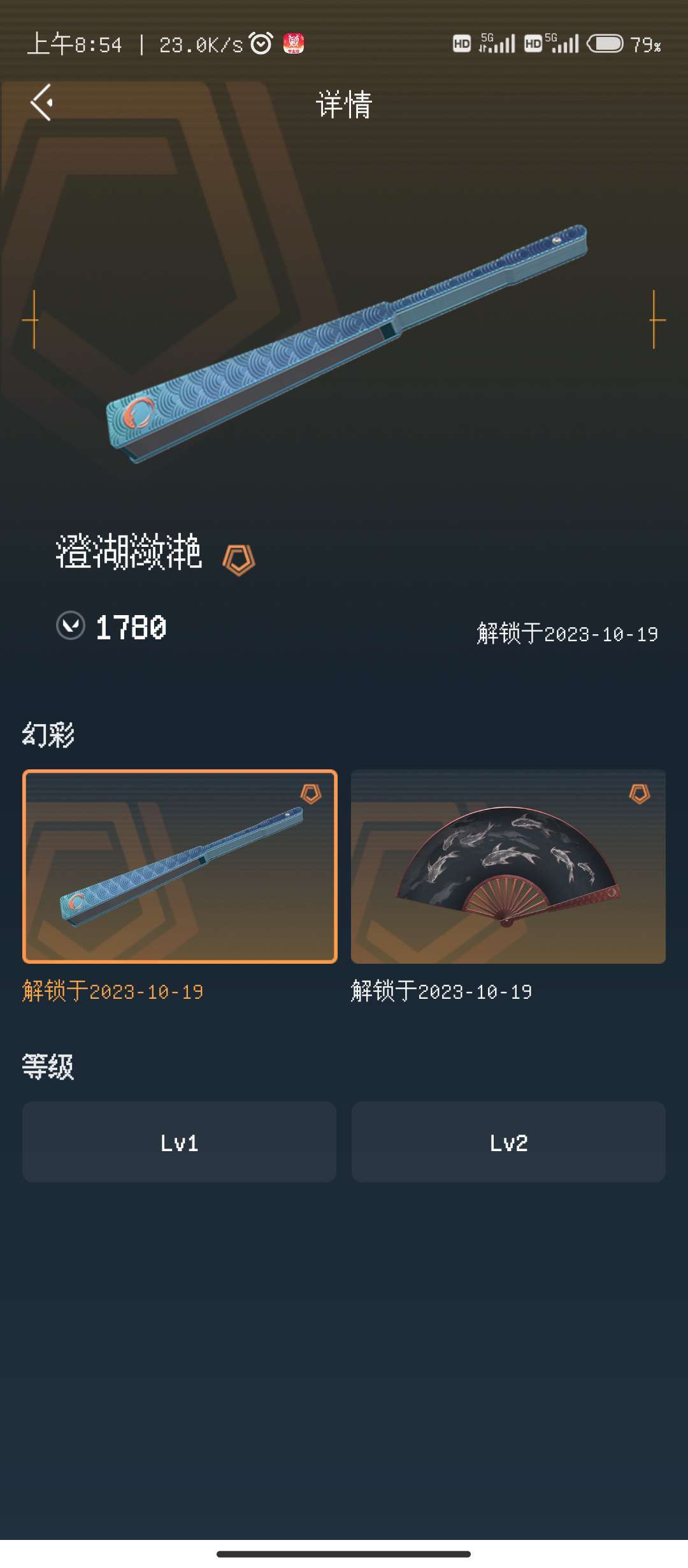Viewport: 688px width, 1568px height.
Task: Select the blue closed-fan 幻彩 variant
Action: click(180, 866)
